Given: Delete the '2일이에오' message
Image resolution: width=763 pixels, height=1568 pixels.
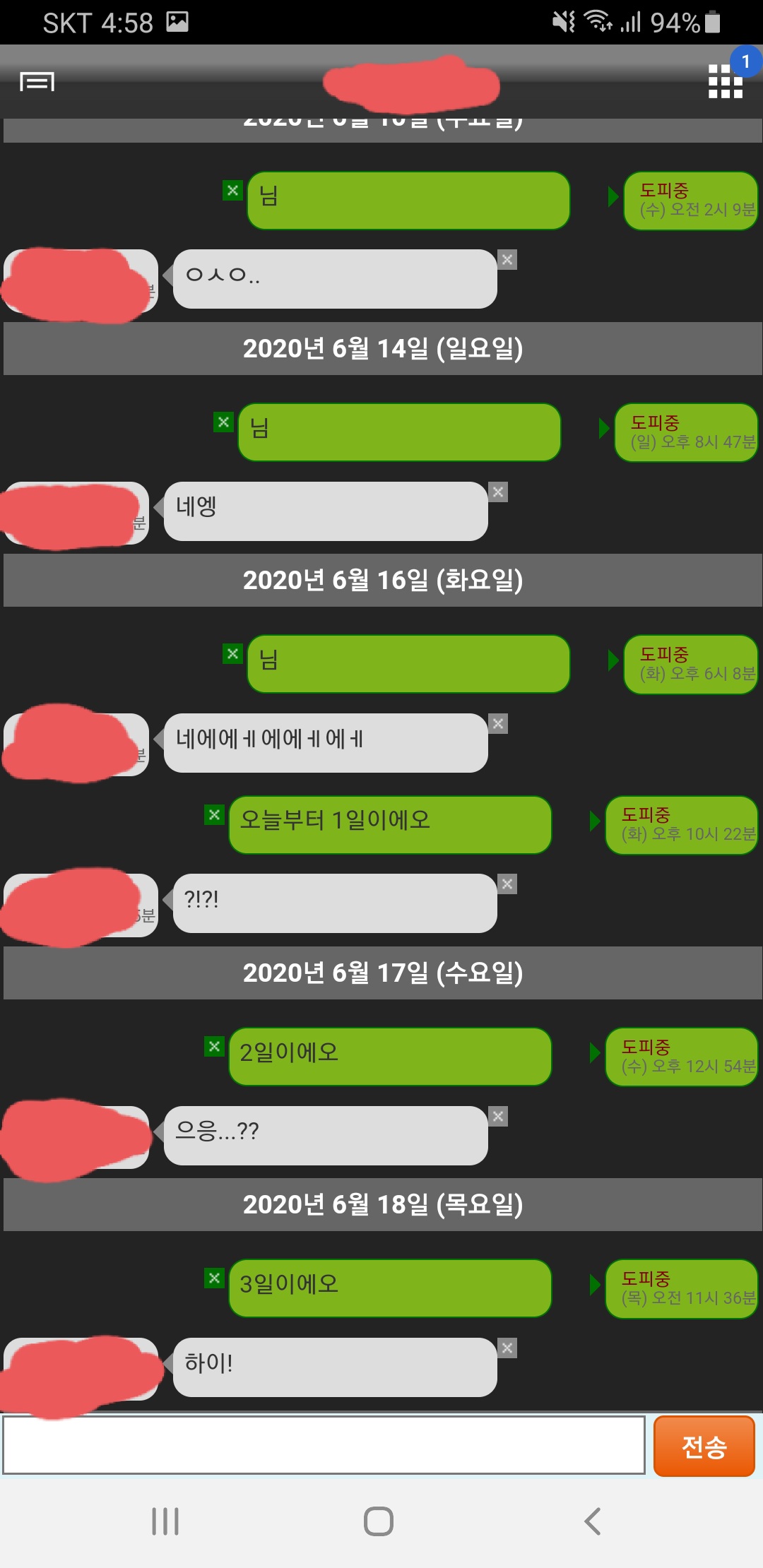Looking at the screenshot, I should (x=214, y=1047).
